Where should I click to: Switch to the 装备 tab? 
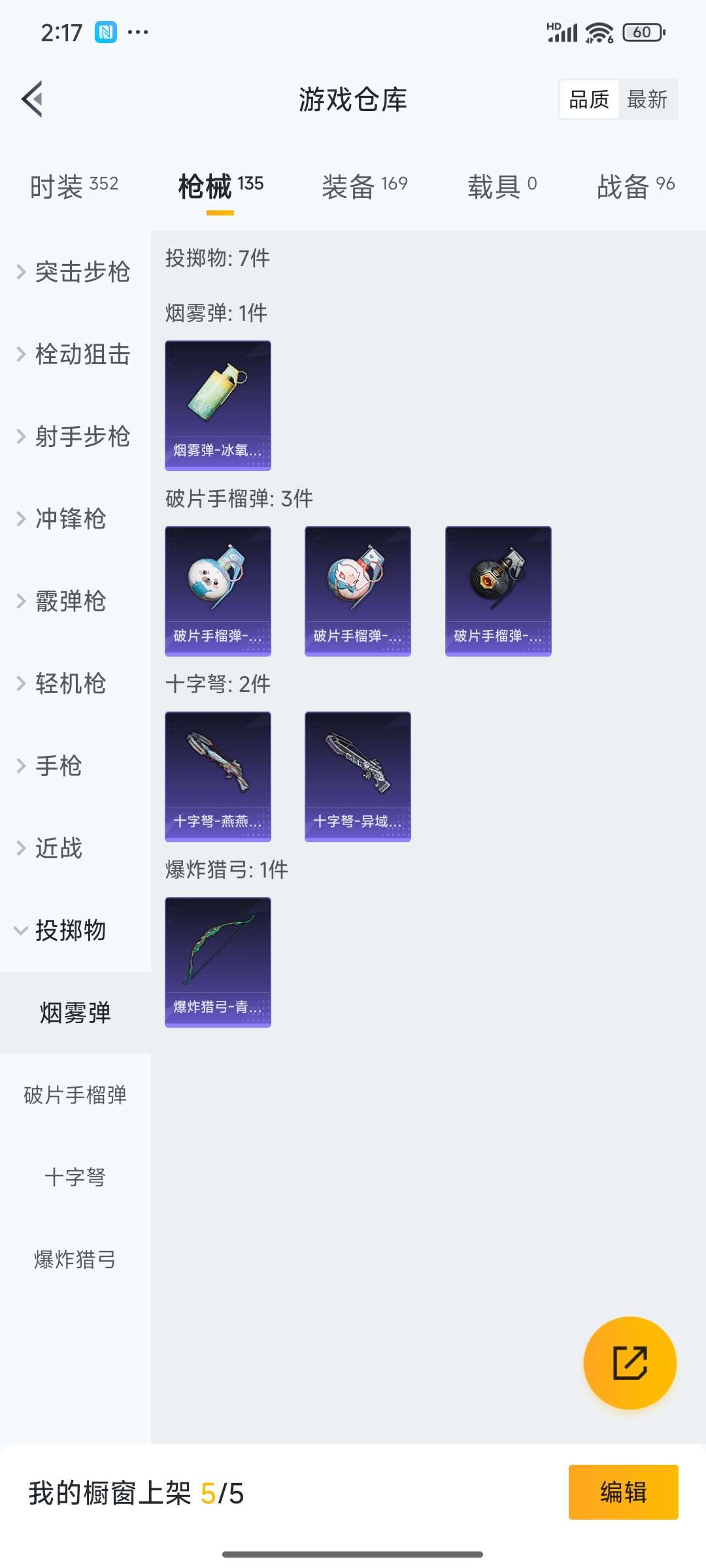pyautogui.click(x=364, y=186)
